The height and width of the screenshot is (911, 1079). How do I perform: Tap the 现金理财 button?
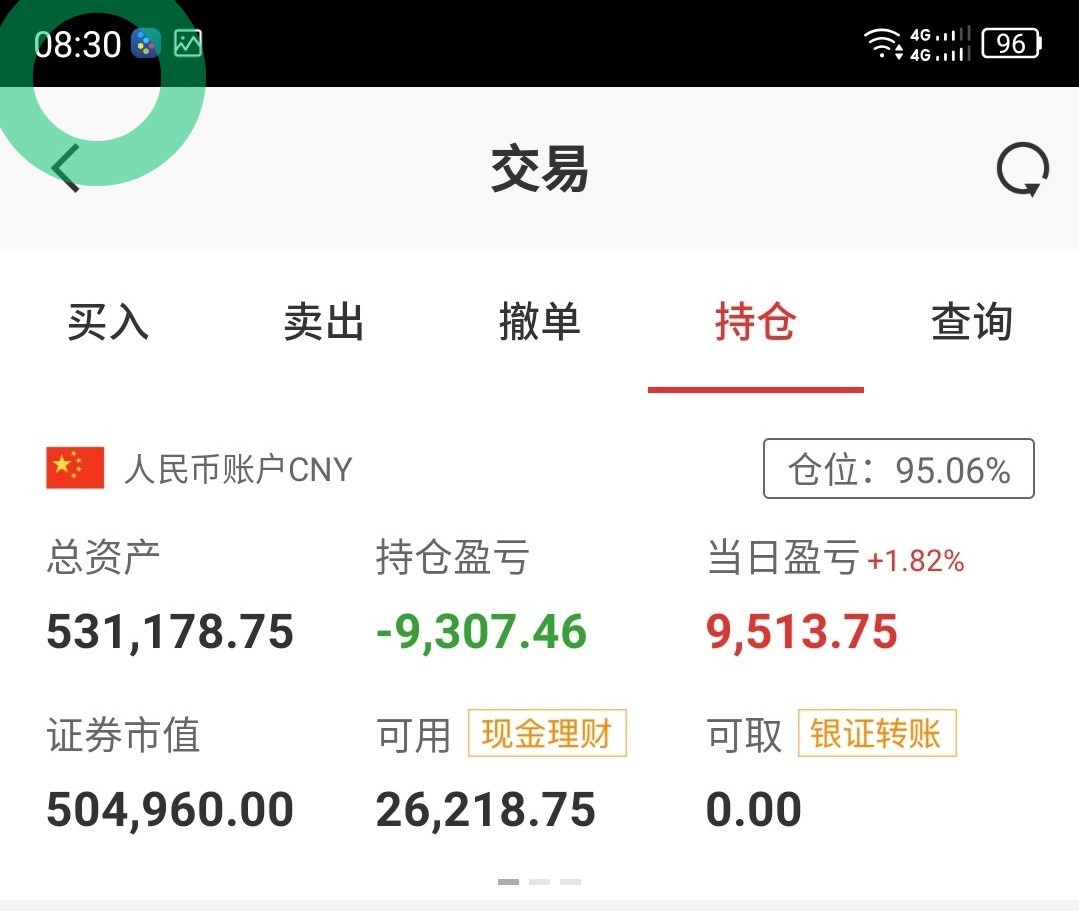point(547,734)
